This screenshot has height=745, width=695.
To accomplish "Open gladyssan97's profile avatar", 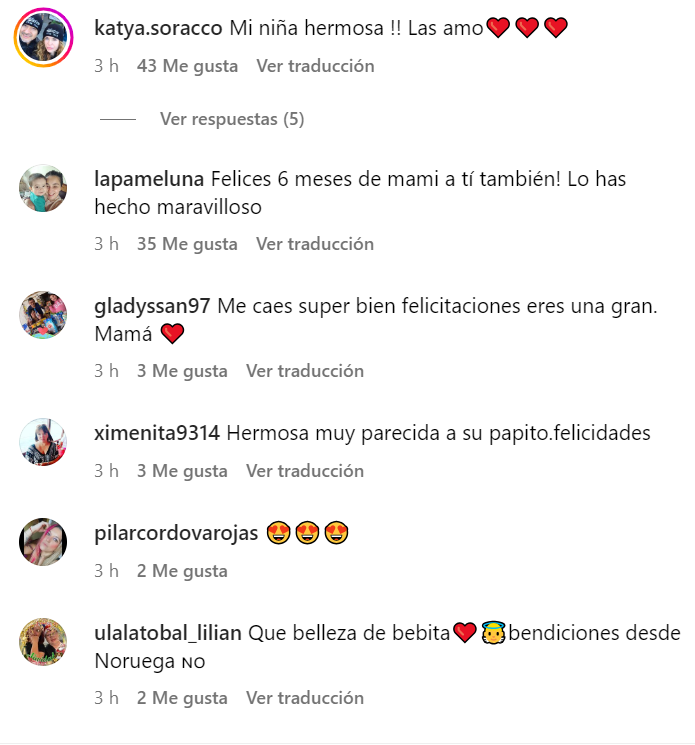I will 43,315.
